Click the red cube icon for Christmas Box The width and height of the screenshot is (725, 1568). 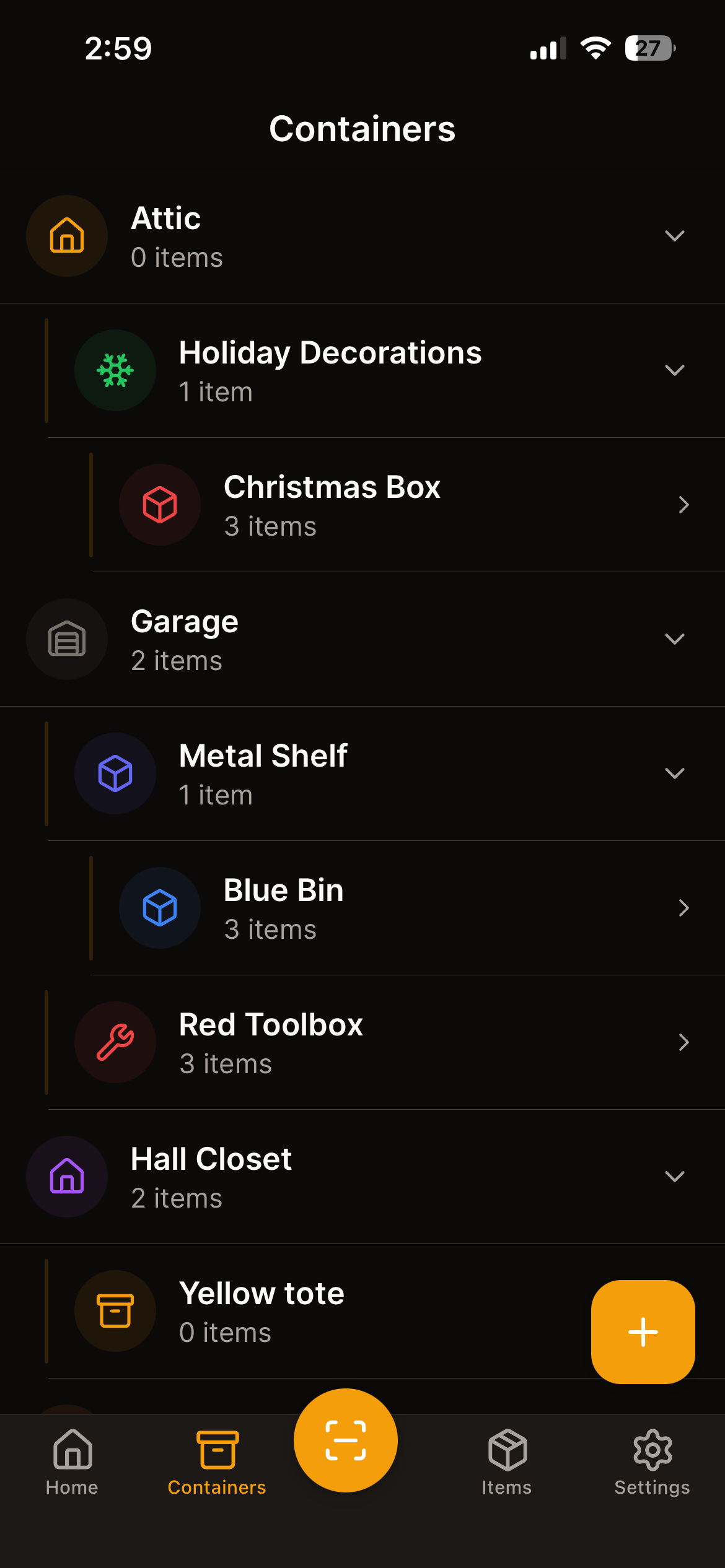159,505
